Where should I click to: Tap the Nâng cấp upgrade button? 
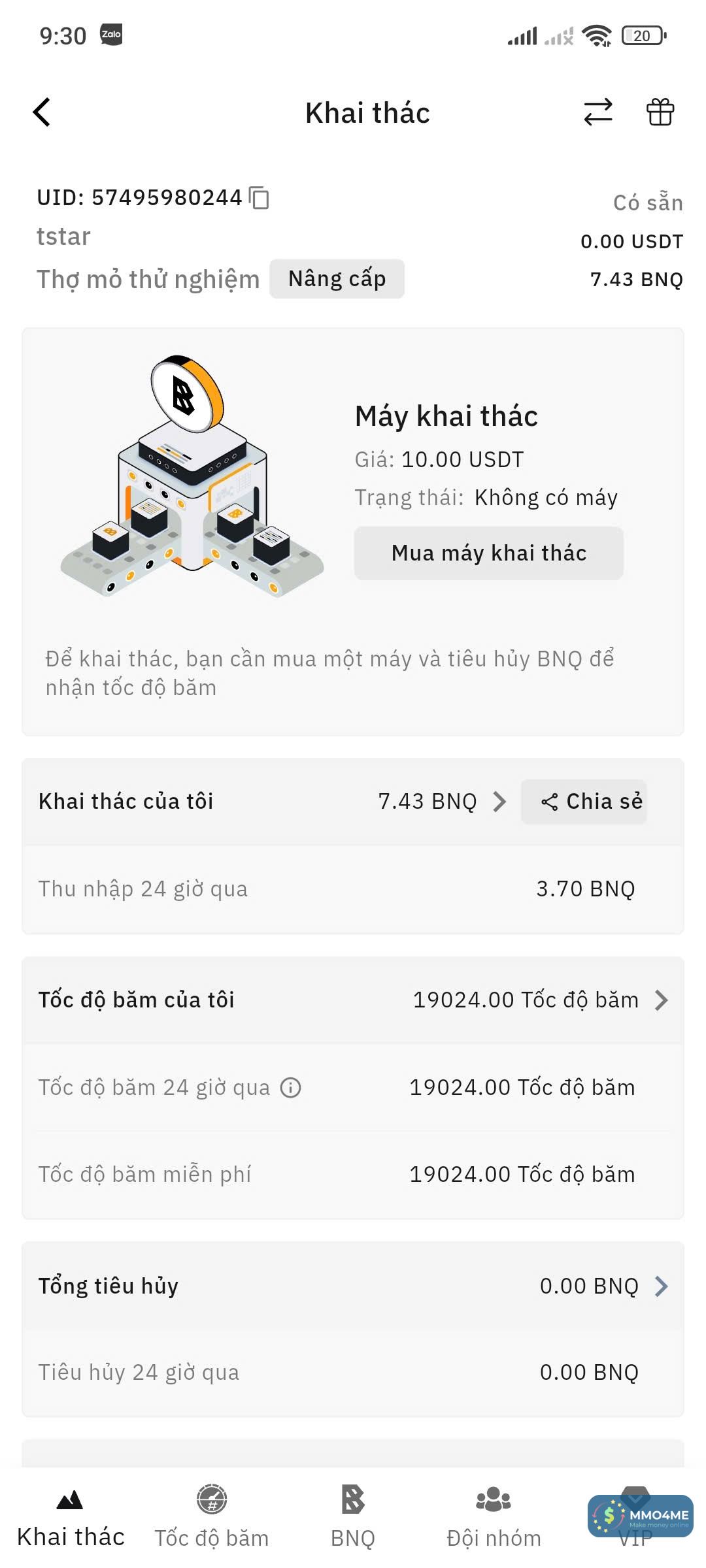click(337, 279)
